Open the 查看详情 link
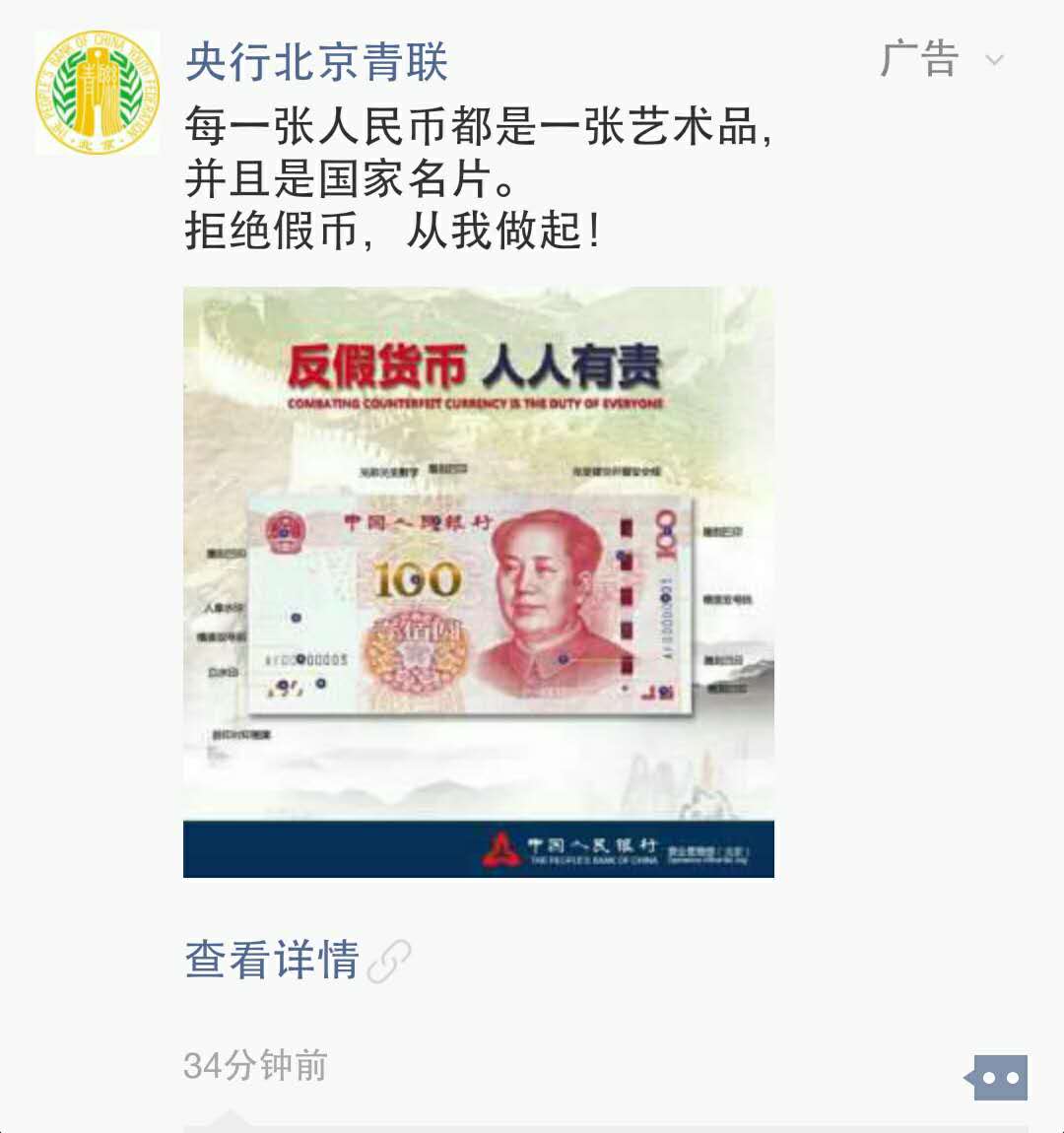The image size is (1064, 1133). pyautogui.click(x=272, y=960)
